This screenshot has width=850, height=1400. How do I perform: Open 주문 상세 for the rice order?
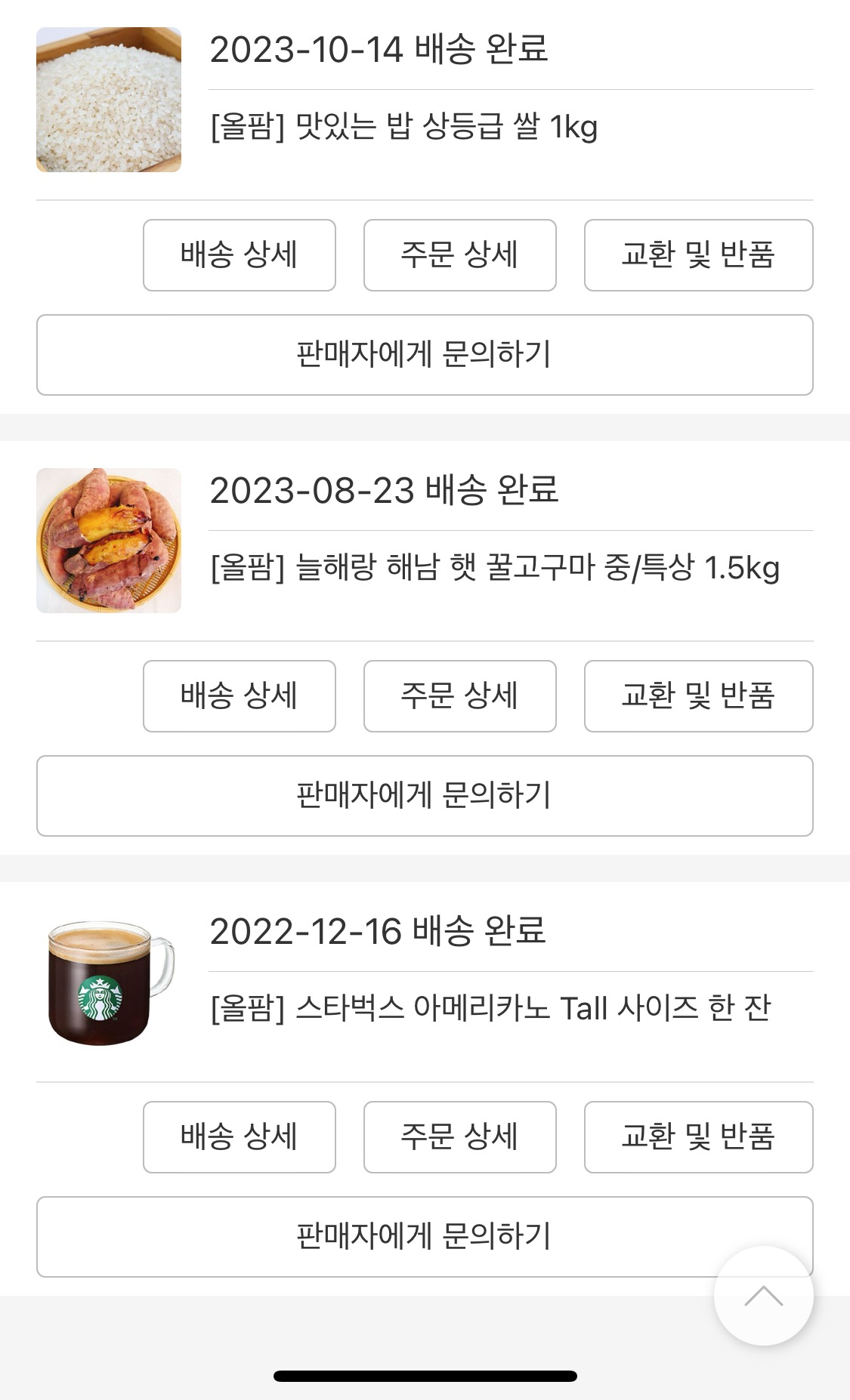459,255
